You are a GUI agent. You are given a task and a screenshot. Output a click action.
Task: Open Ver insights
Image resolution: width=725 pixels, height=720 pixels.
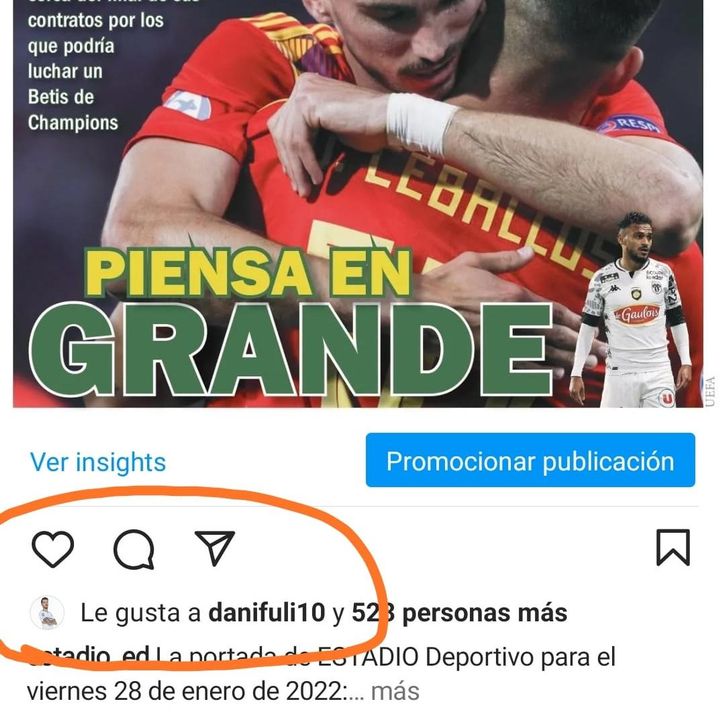(98, 462)
